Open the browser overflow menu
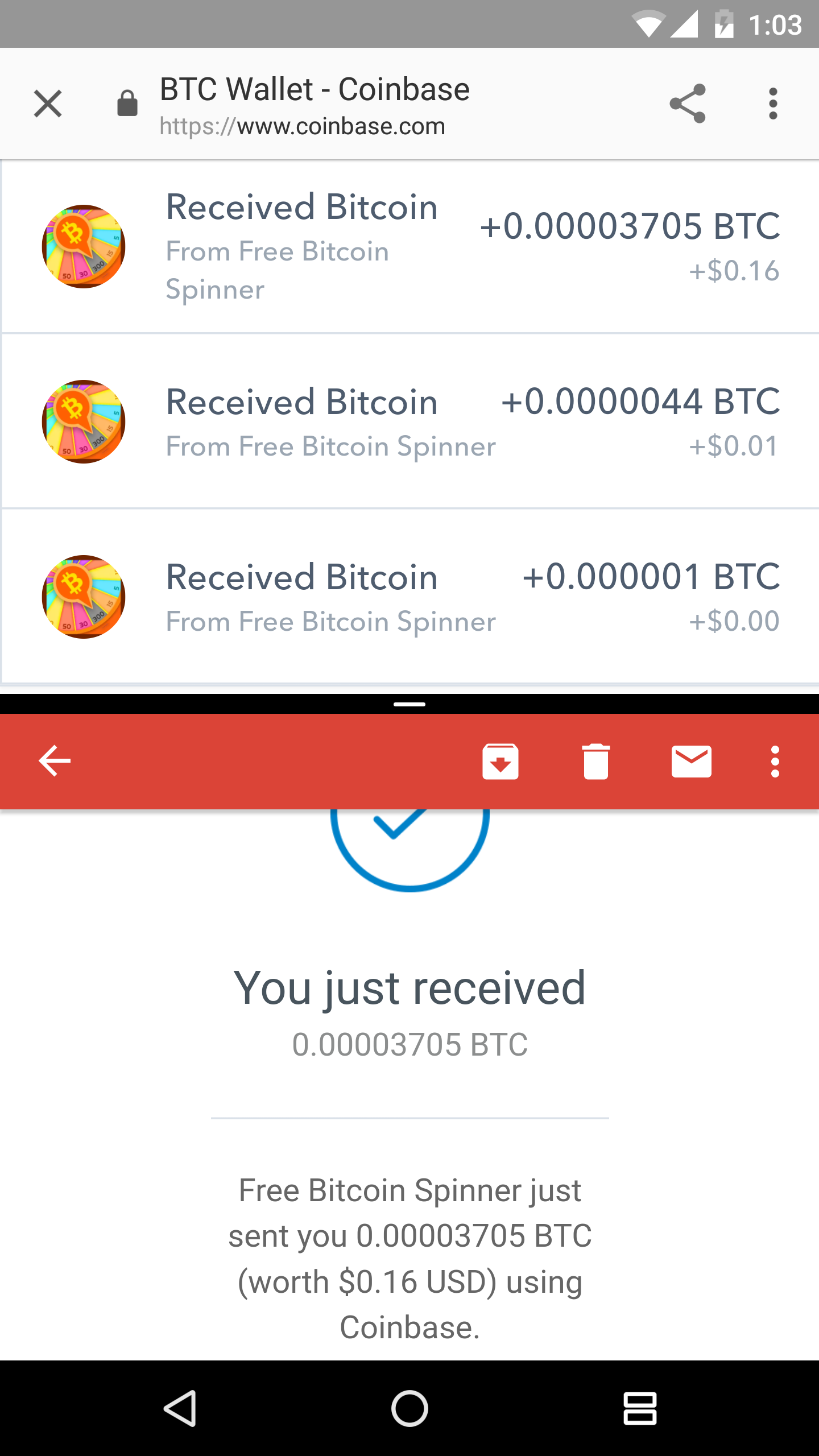819x1456 pixels. click(x=773, y=104)
